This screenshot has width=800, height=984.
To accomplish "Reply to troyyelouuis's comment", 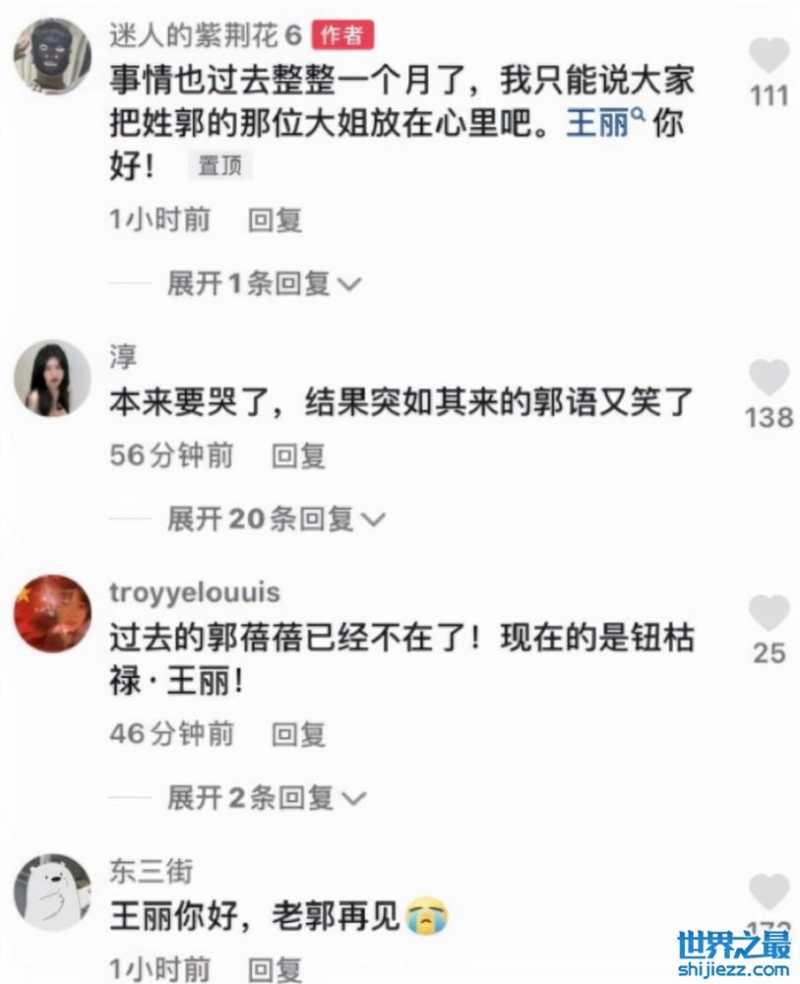I will click(x=298, y=733).
